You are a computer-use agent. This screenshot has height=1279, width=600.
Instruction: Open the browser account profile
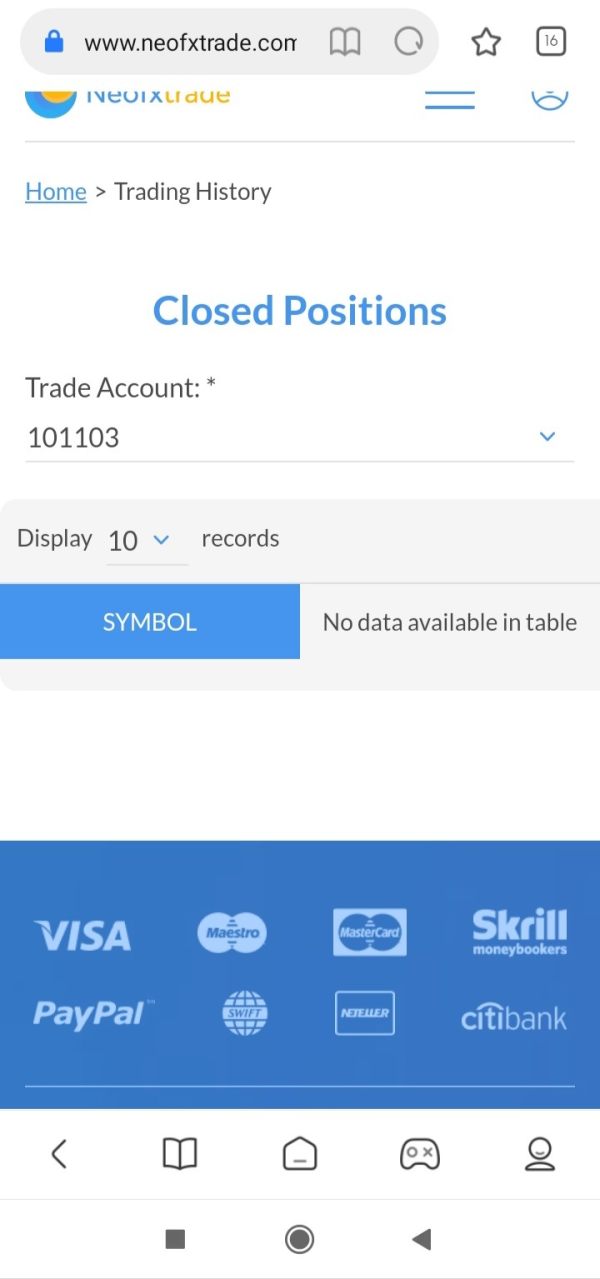coord(540,1154)
